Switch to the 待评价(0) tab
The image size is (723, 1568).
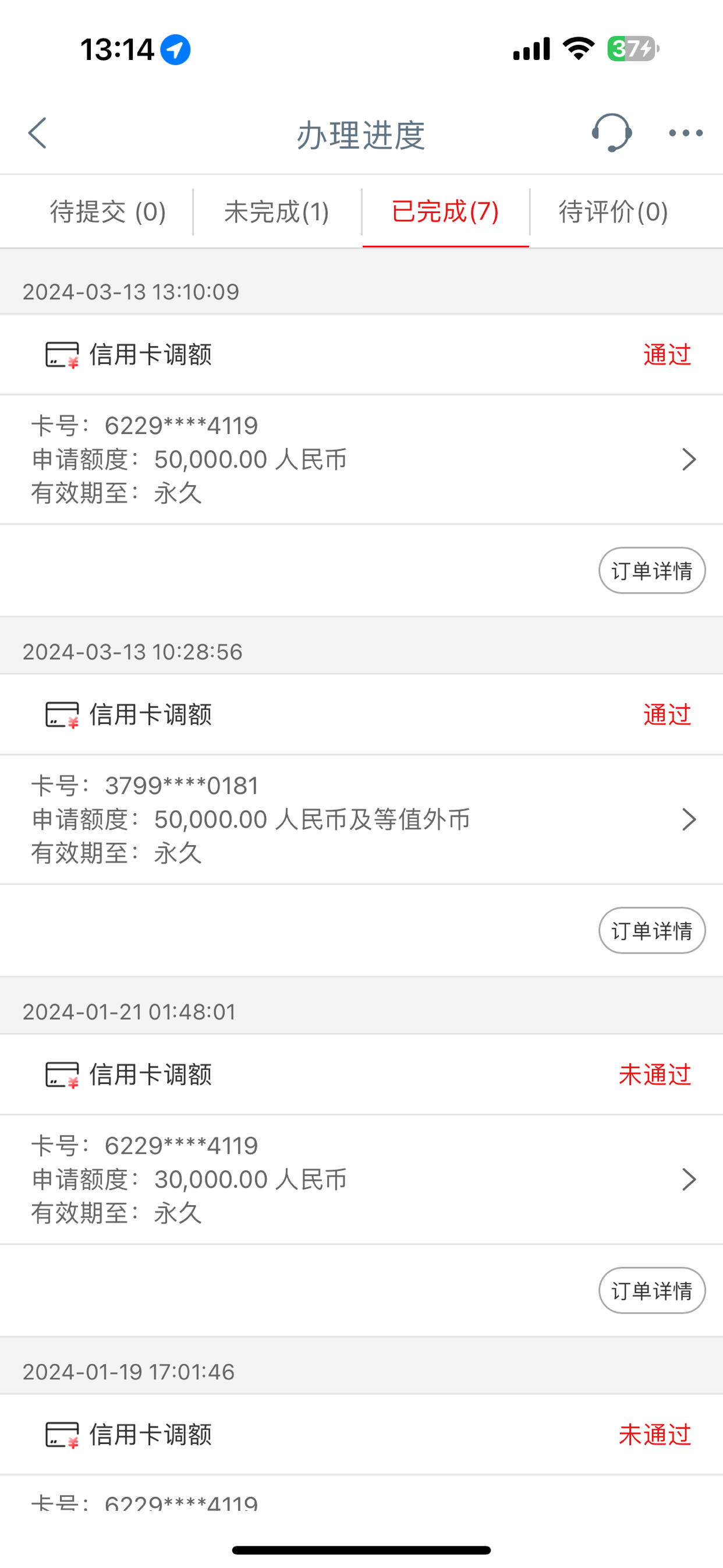(614, 212)
